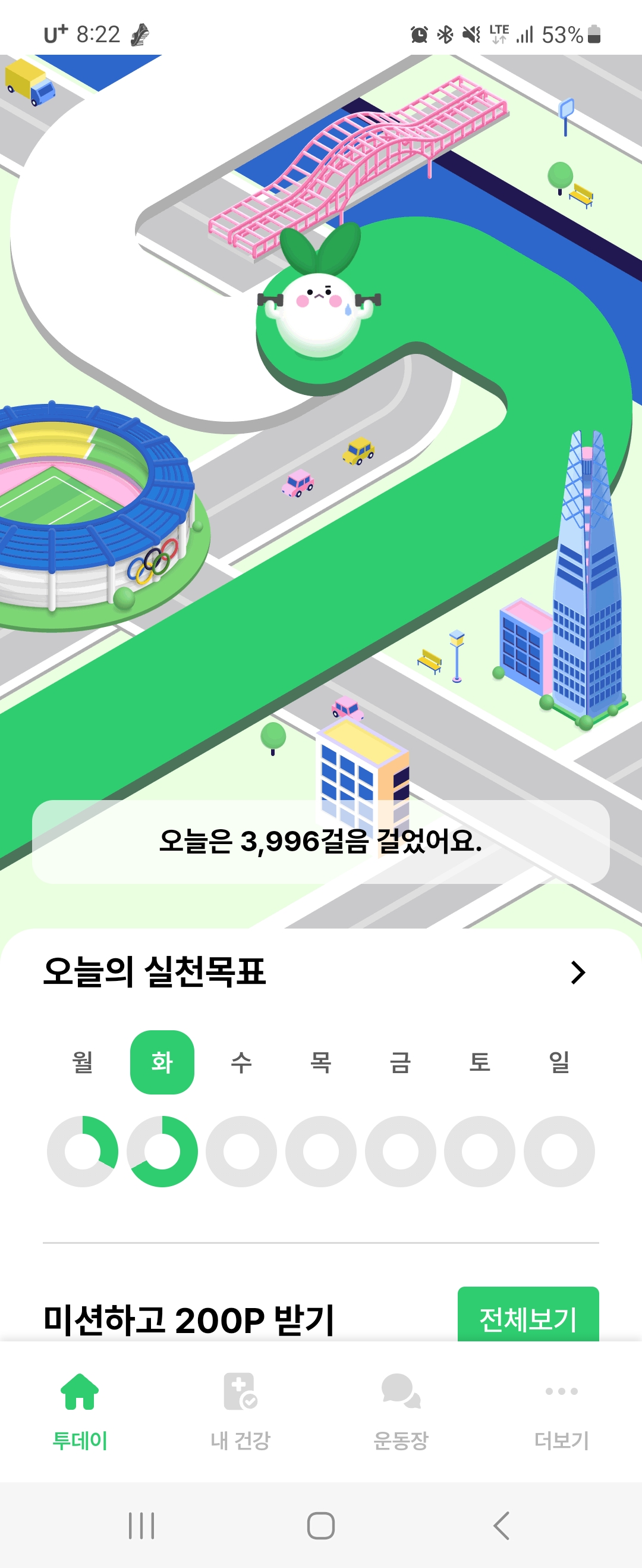Viewport: 642px width, 1568px height.
Task: Select 금 in weekday selector
Action: click(401, 1062)
